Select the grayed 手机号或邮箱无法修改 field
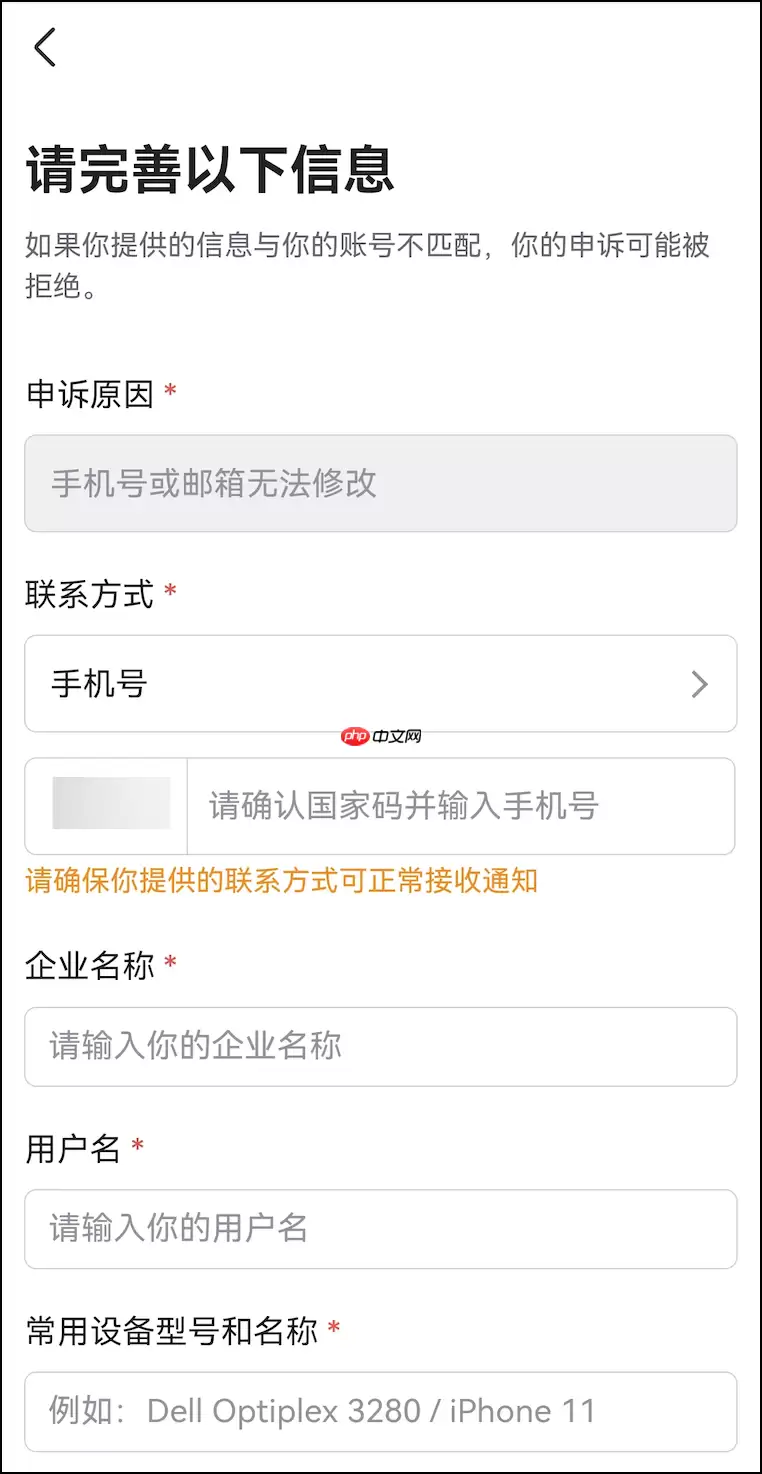Image resolution: width=762 pixels, height=1474 pixels. [380, 484]
